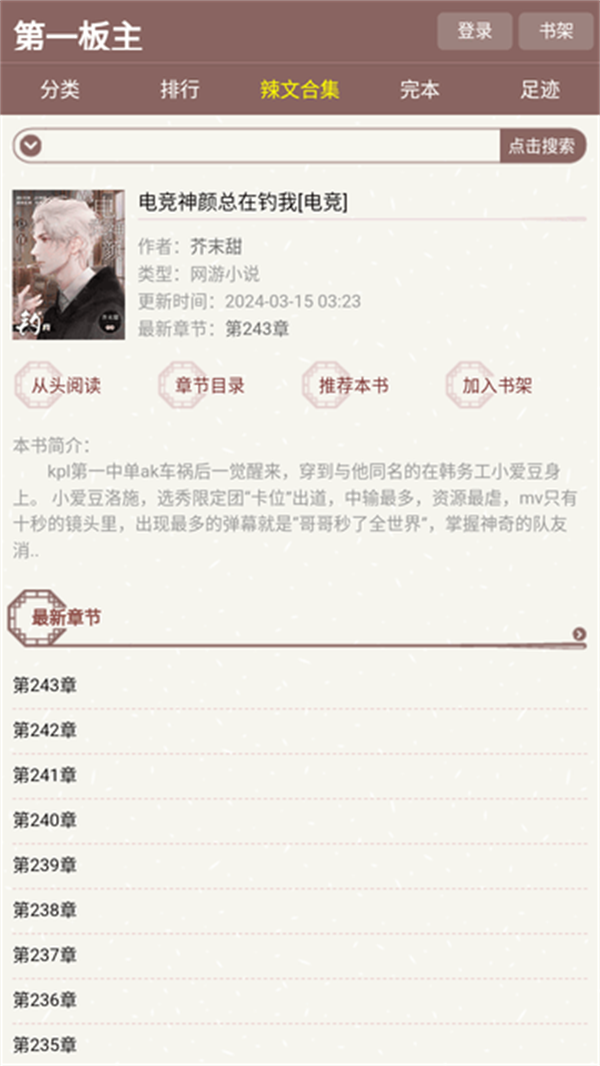Tap the 点击搜索 button
The image size is (600, 1066).
pyautogui.click(x=542, y=147)
